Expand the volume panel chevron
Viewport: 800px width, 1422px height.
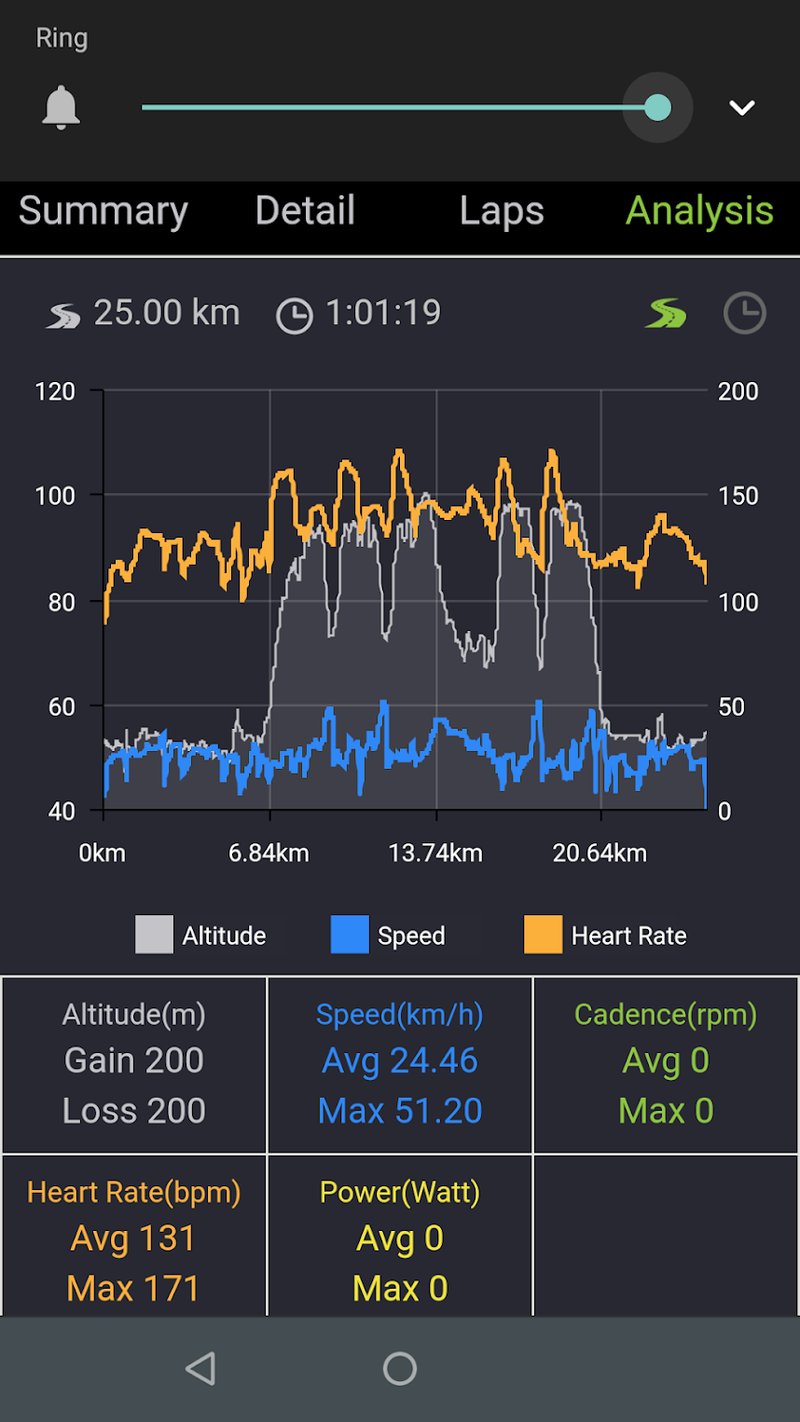point(742,108)
